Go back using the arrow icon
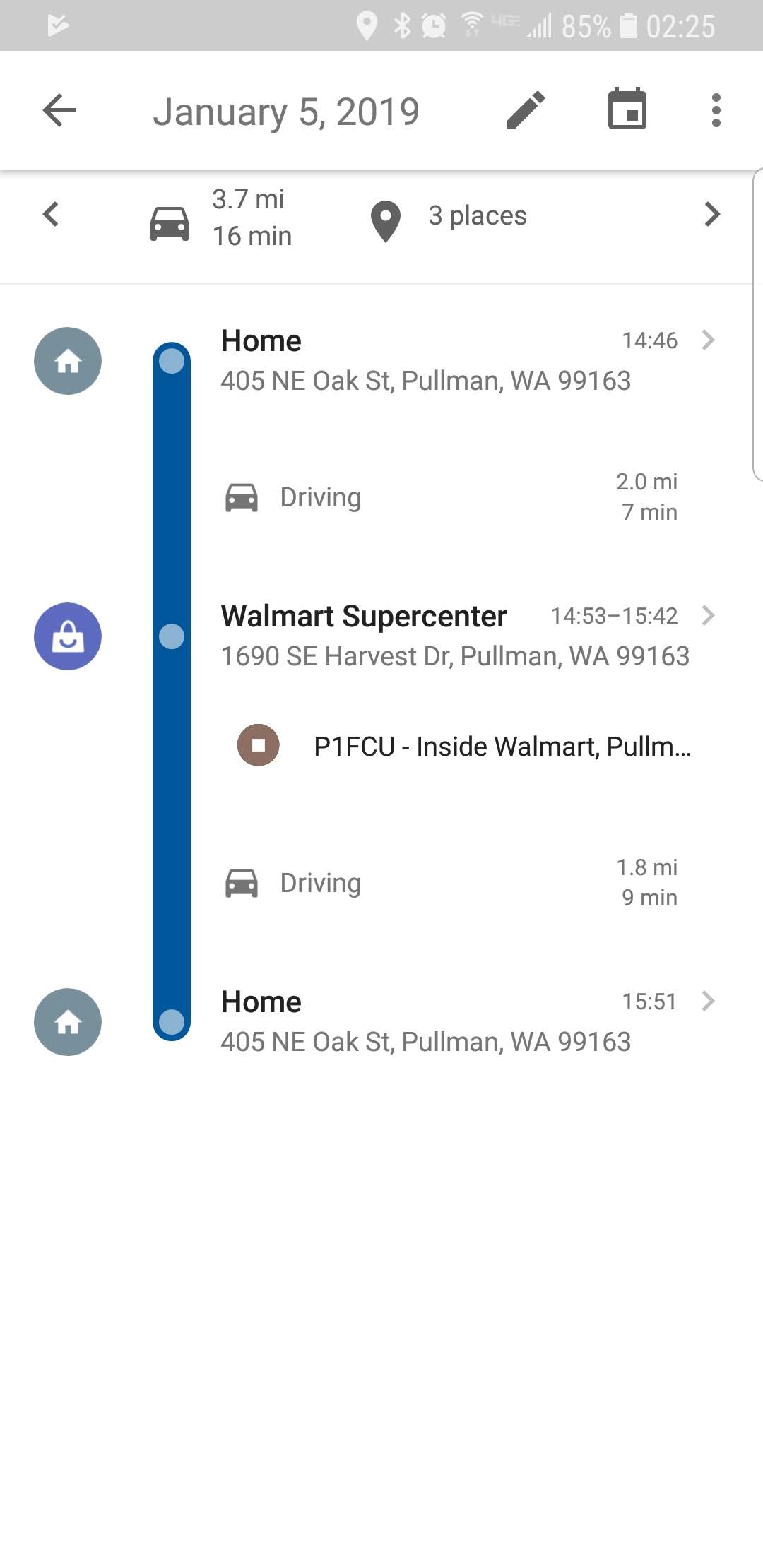The height and width of the screenshot is (1568, 763). pos(59,111)
